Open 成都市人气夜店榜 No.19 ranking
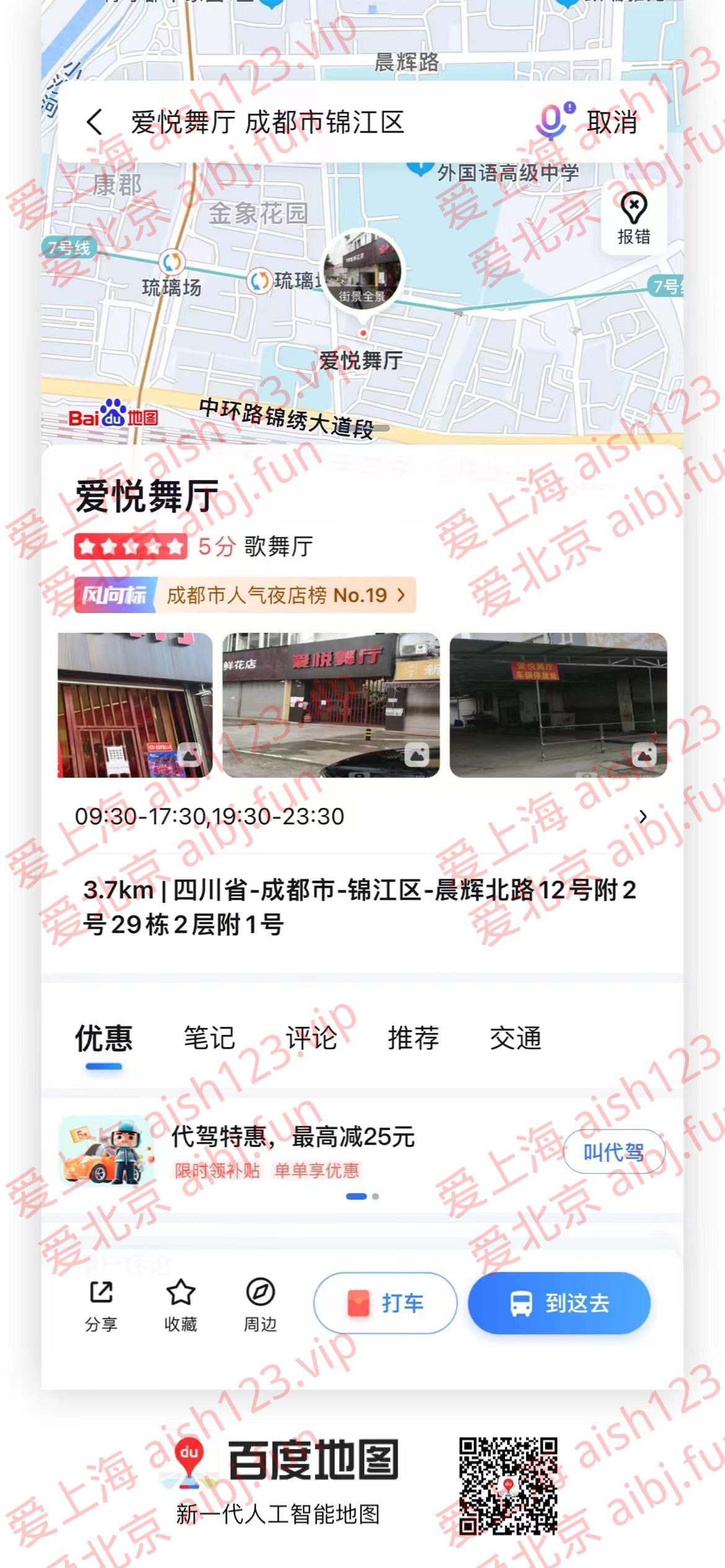 285,595
